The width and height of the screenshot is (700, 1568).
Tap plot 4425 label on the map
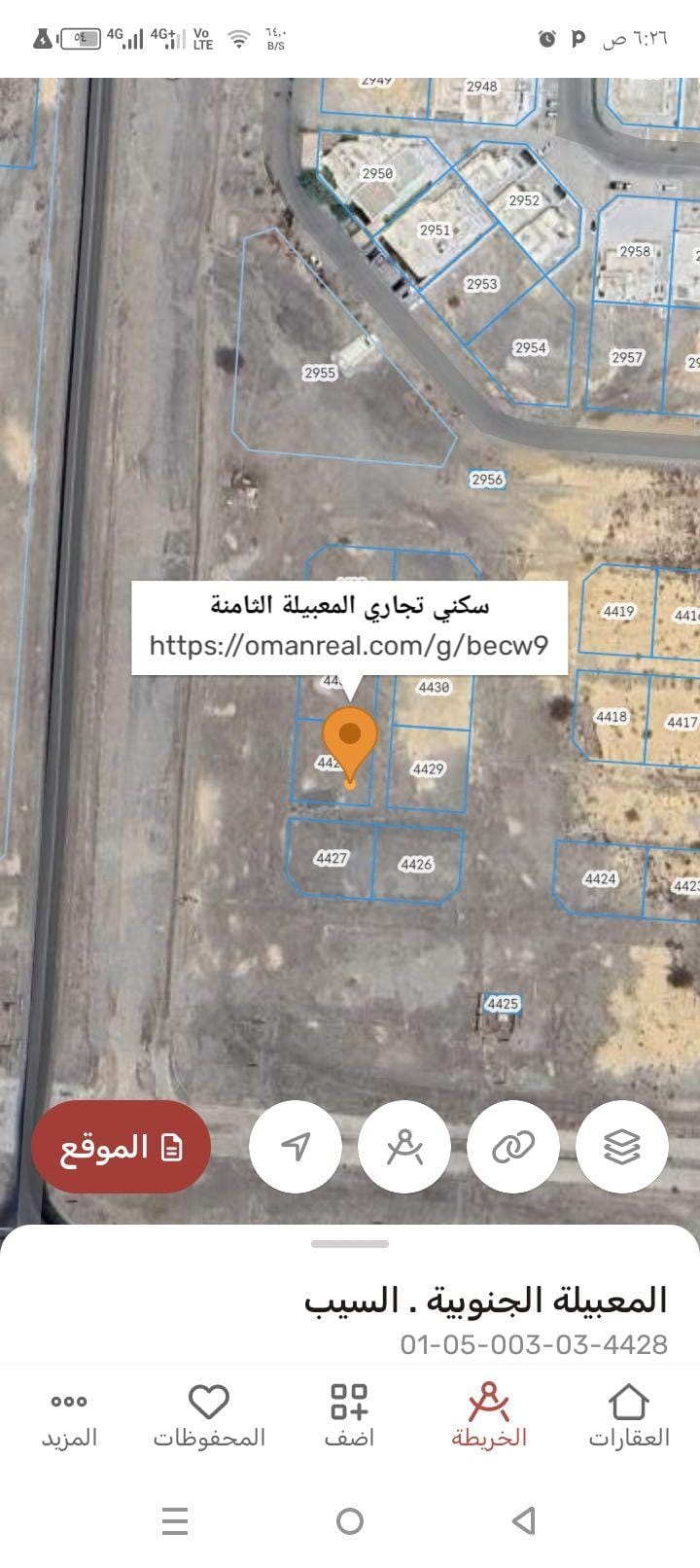(x=503, y=1003)
